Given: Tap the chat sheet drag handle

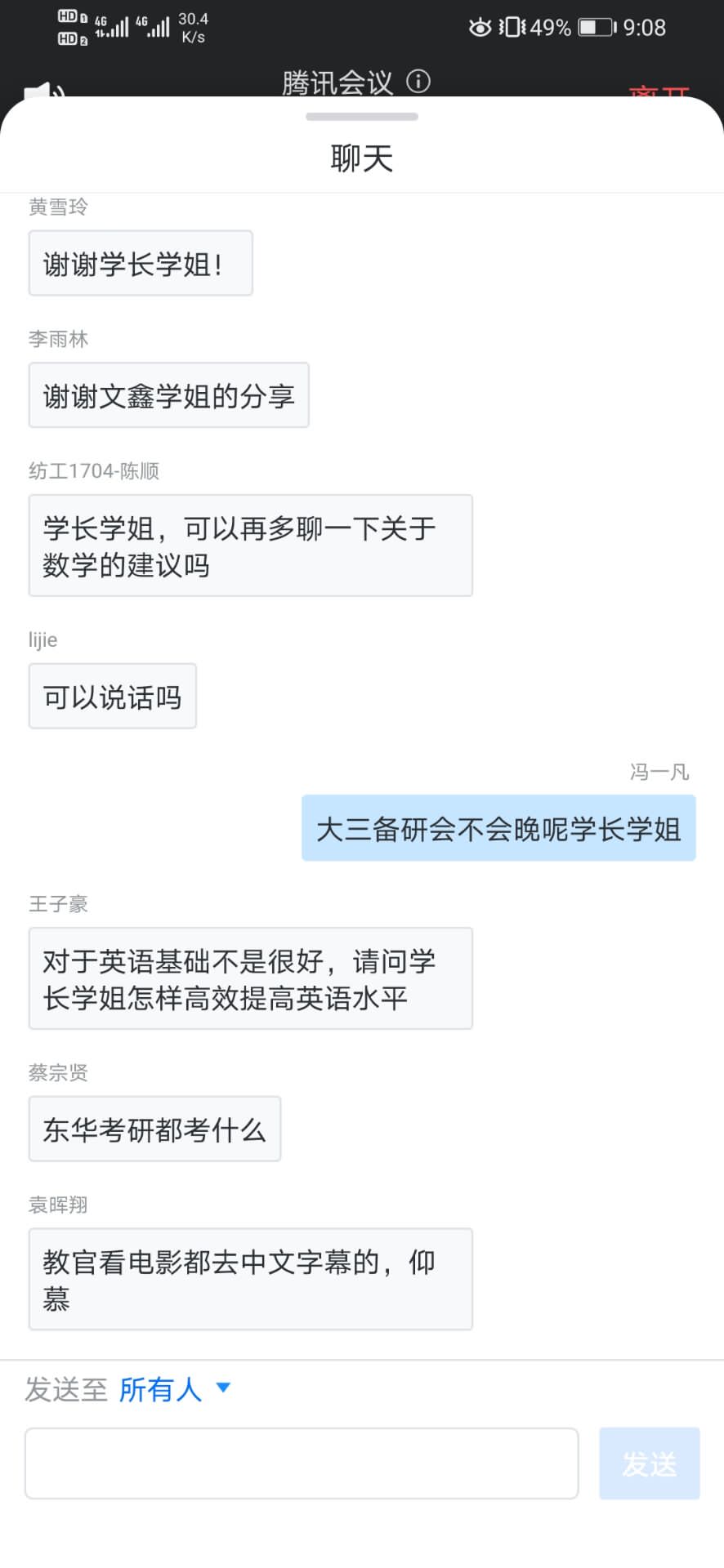Looking at the screenshot, I should pyautogui.click(x=362, y=117).
